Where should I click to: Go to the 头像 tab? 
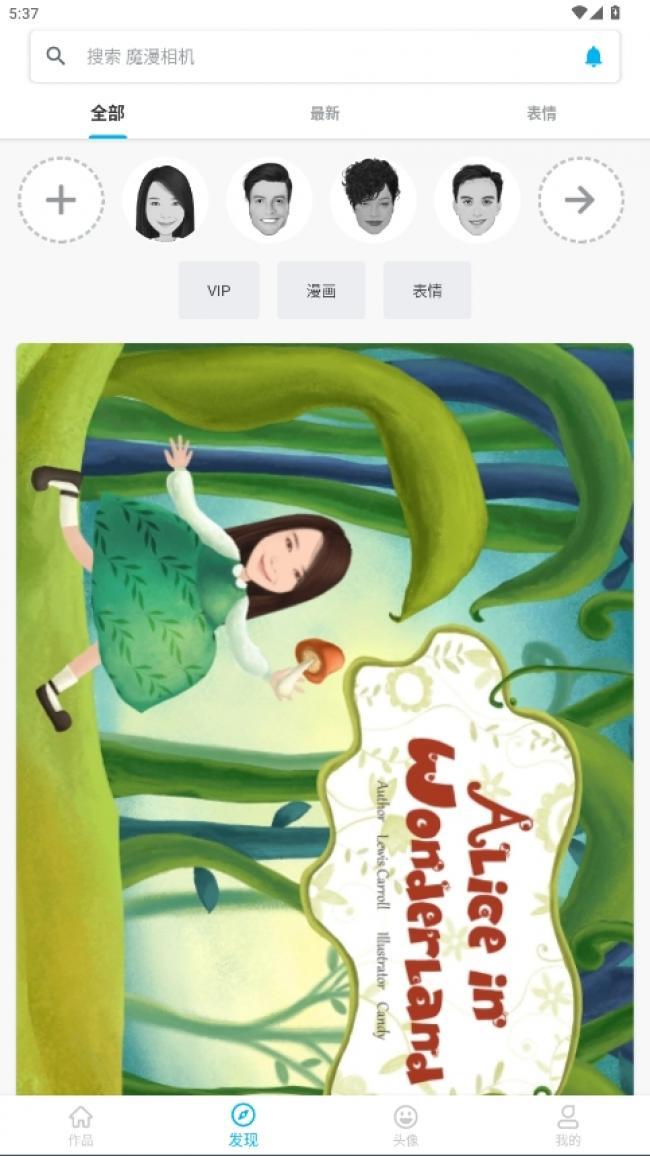coord(405,1125)
